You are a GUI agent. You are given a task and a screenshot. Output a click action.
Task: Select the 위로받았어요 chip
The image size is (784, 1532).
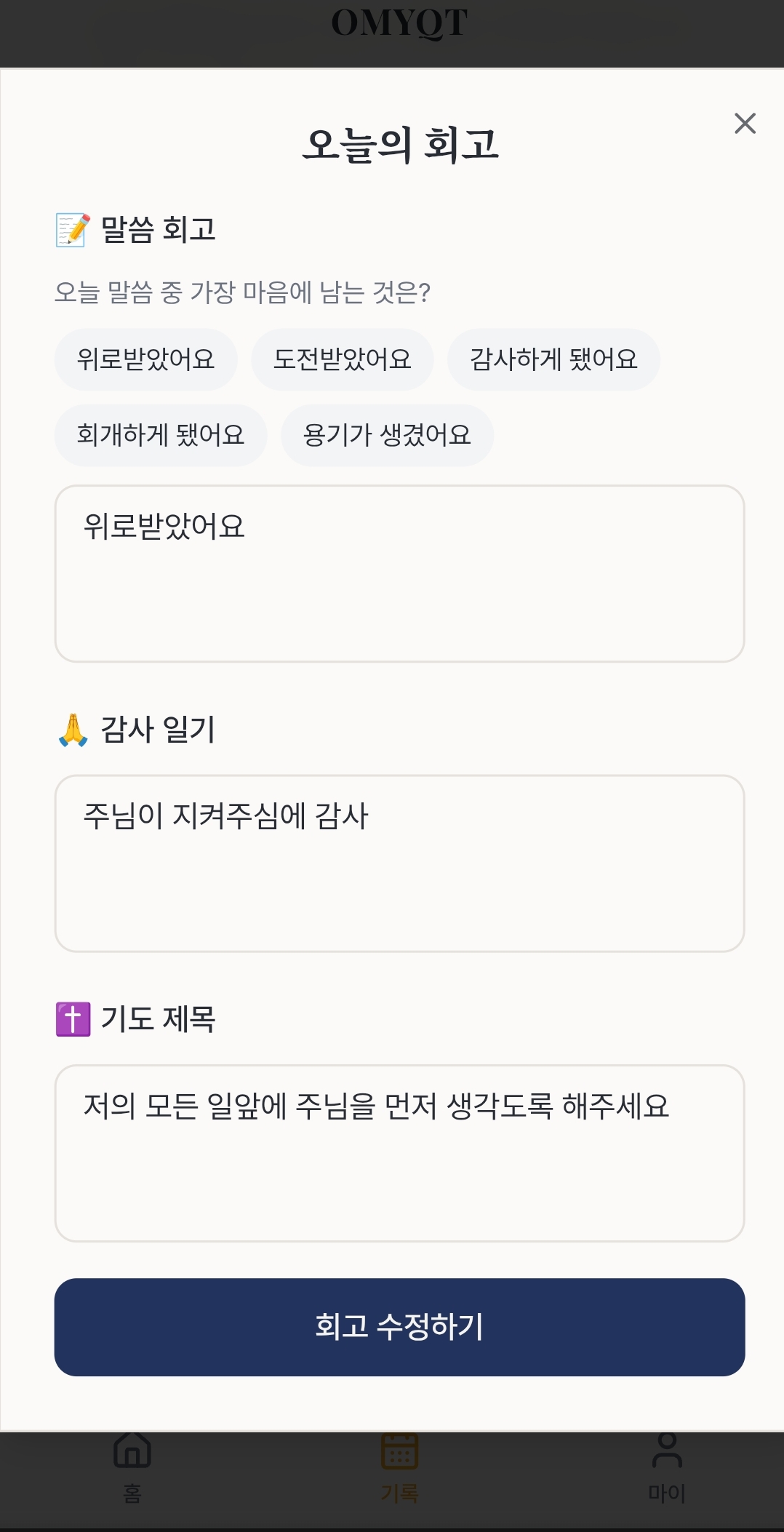point(145,359)
